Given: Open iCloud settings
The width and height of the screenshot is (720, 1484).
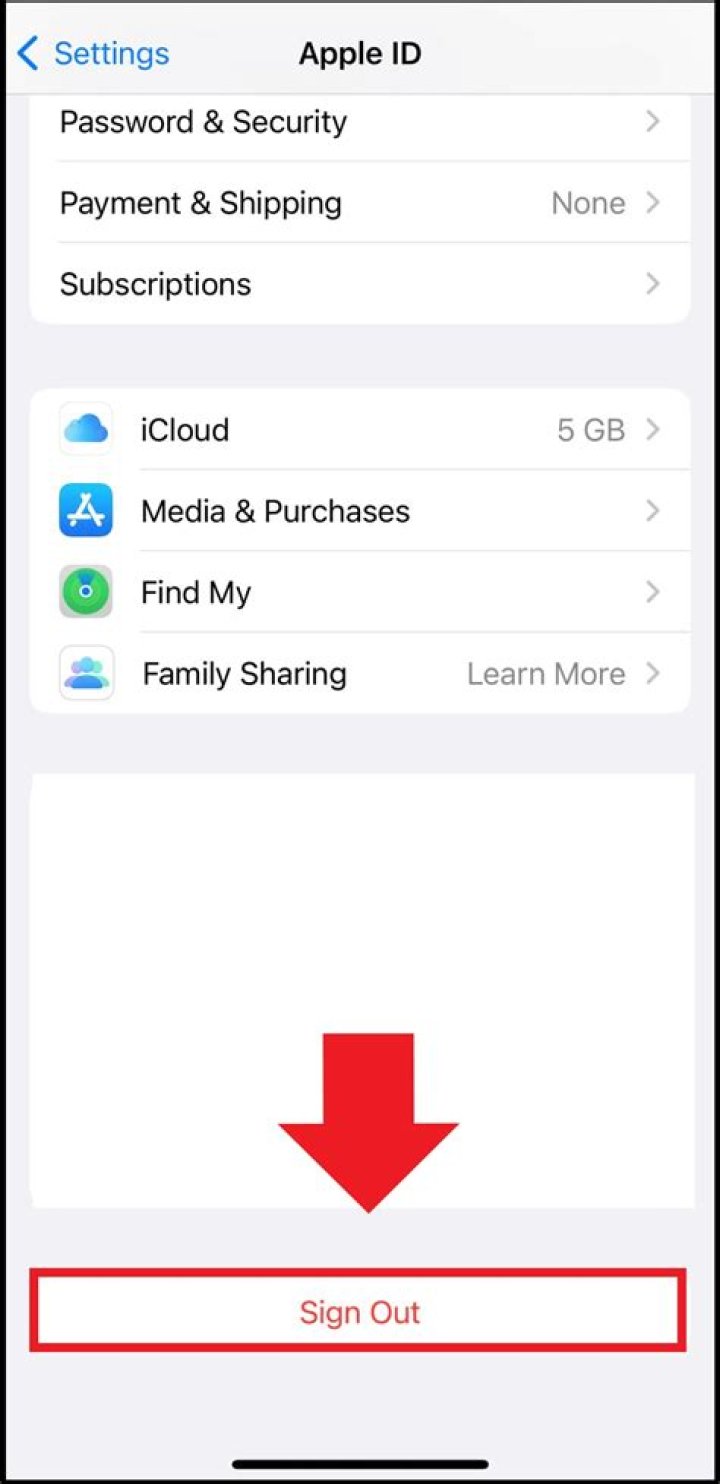Looking at the screenshot, I should (360, 430).
